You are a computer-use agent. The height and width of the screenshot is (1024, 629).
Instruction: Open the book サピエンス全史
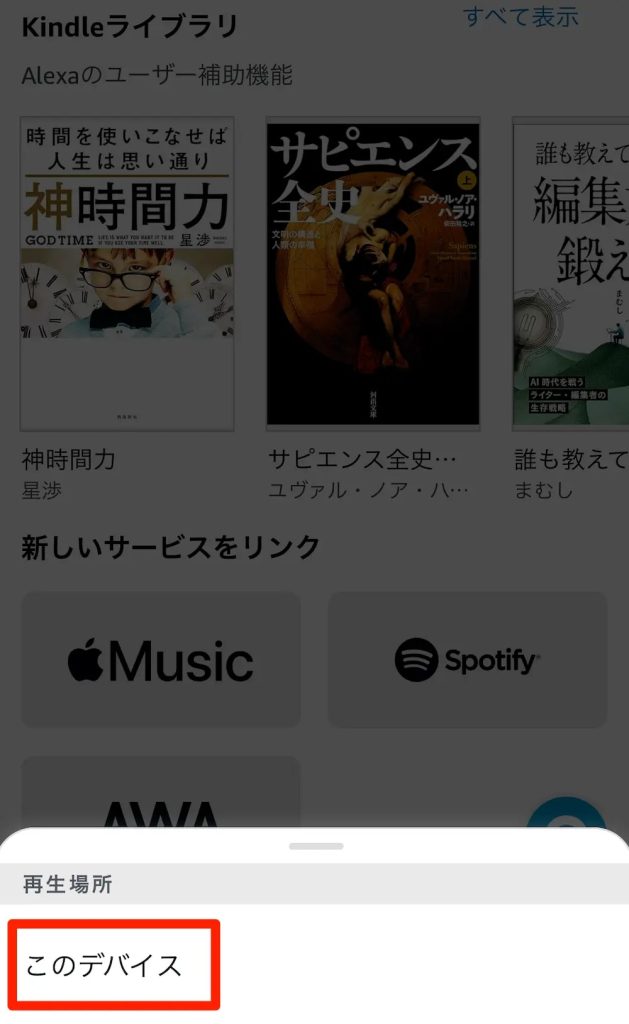pos(373,274)
